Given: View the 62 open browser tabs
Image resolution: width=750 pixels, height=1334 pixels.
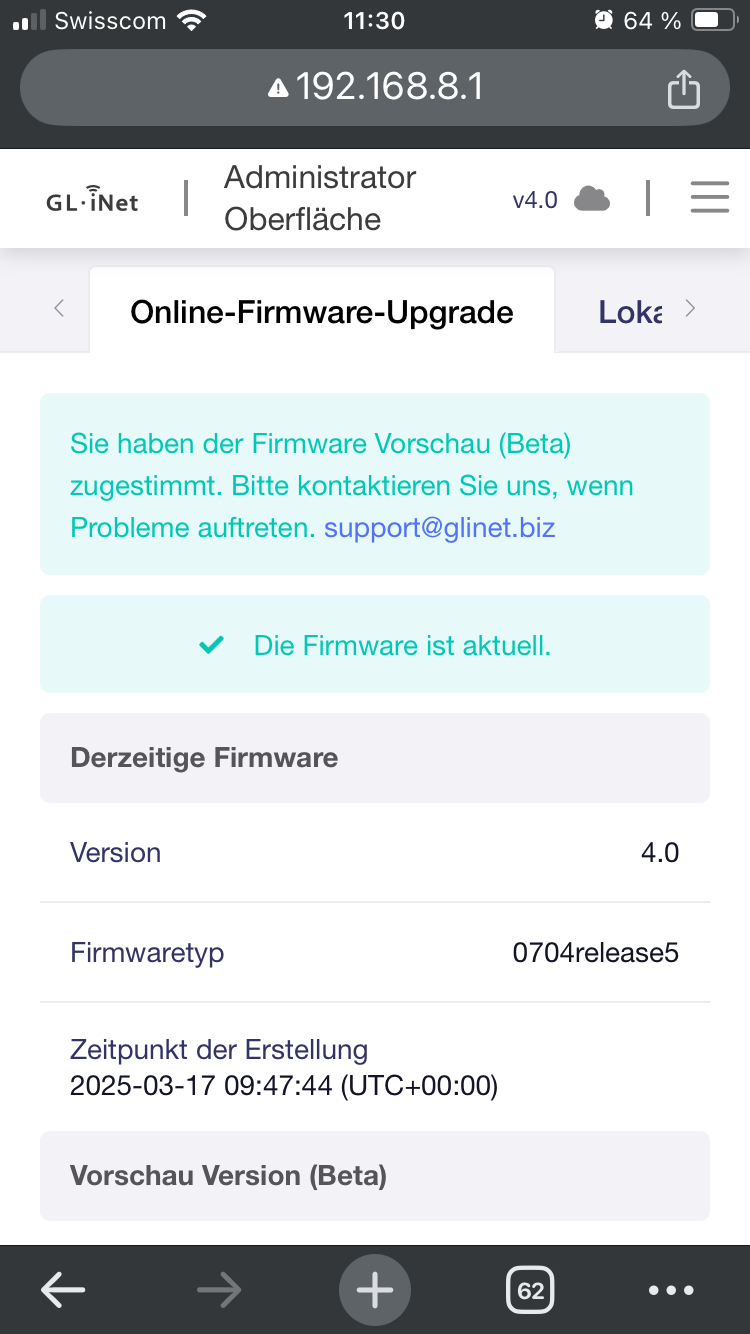Looking at the screenshot, I should coord(530,1290).
